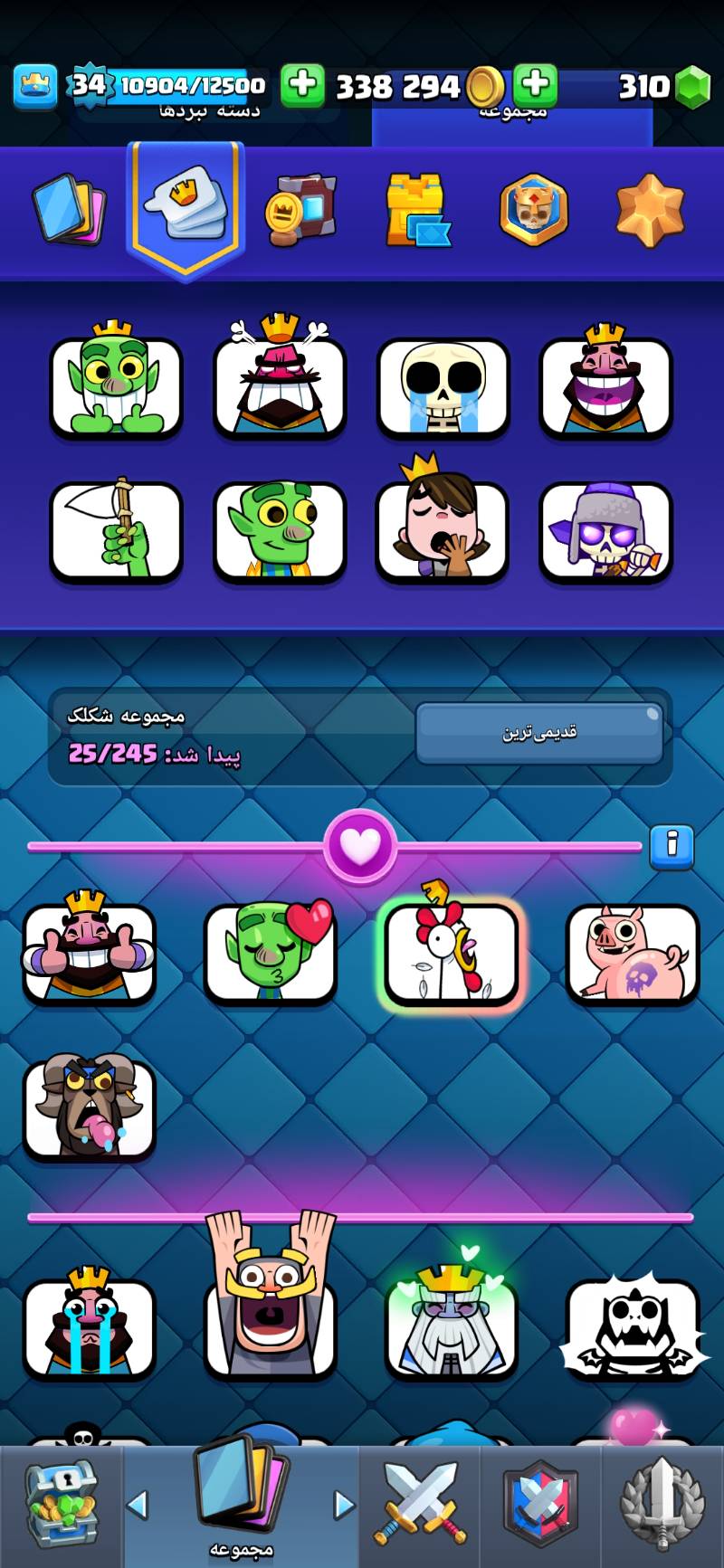This screenshot has height=1568, width=724.
Task: Open the star points tab
Action: click(650, 210)
